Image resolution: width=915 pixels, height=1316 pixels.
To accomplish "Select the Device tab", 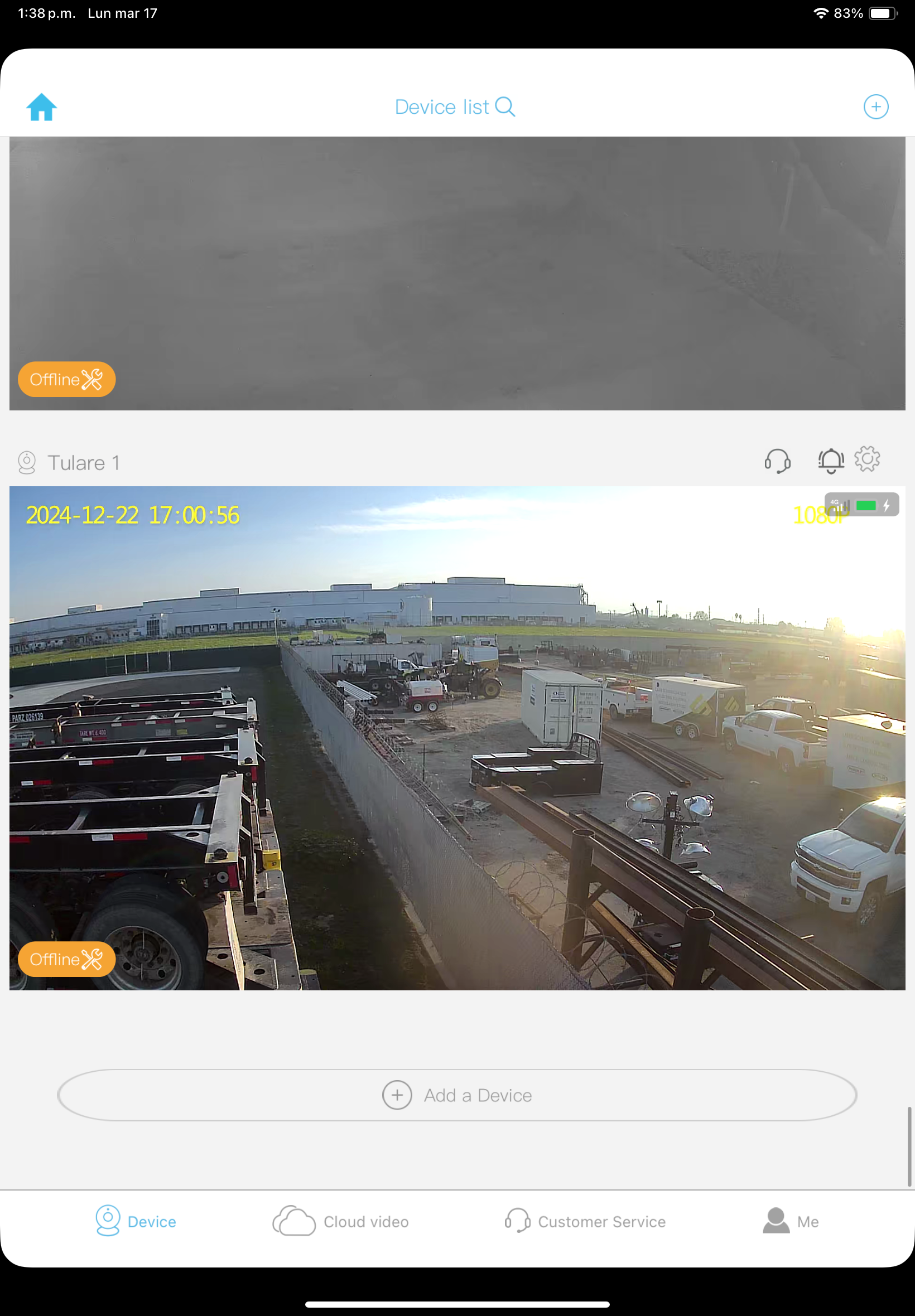I will (x=136, y=1221).
